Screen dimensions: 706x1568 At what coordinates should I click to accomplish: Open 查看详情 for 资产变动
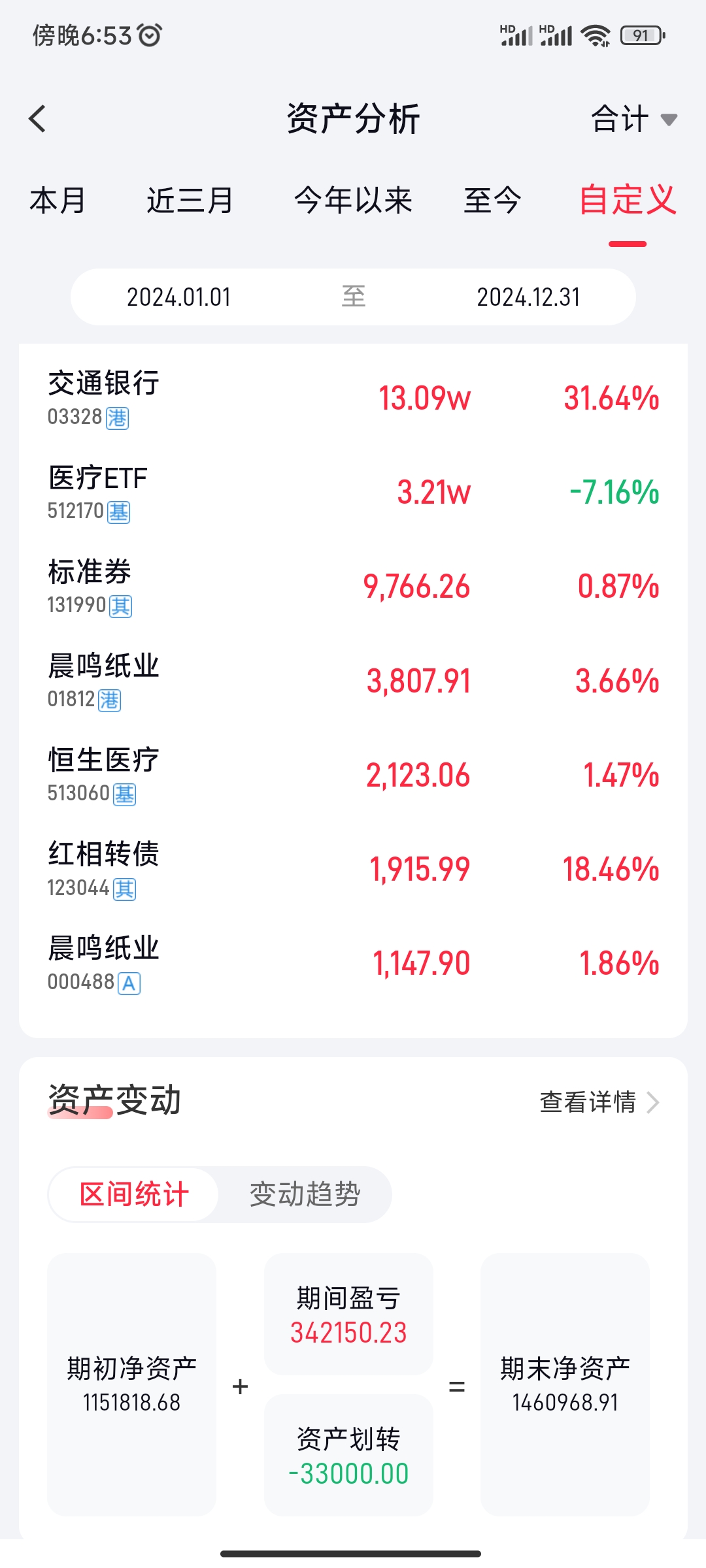coord(598,1102)
